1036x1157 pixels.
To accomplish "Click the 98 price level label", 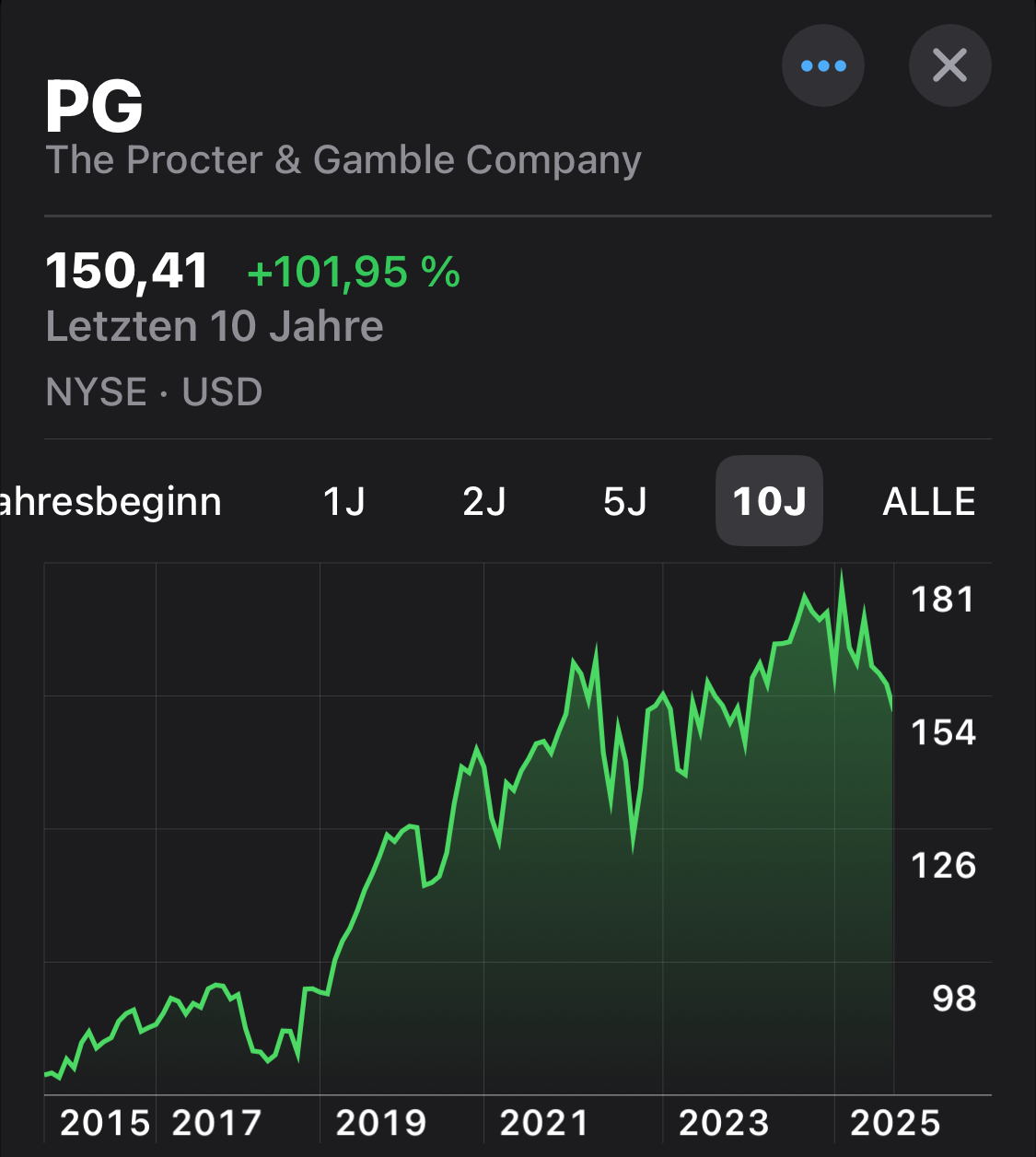I will (955, 998).
